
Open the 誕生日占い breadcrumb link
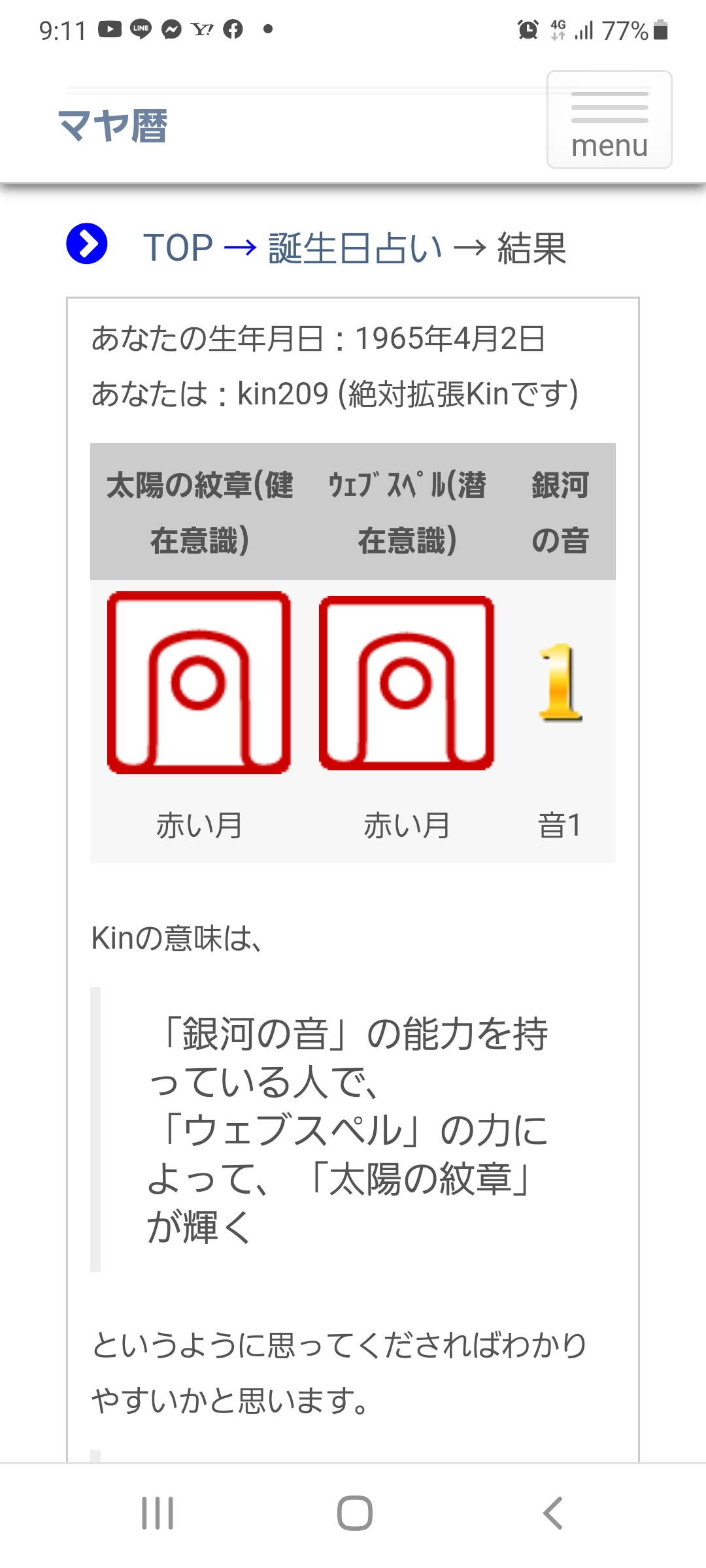click(355, 248)
